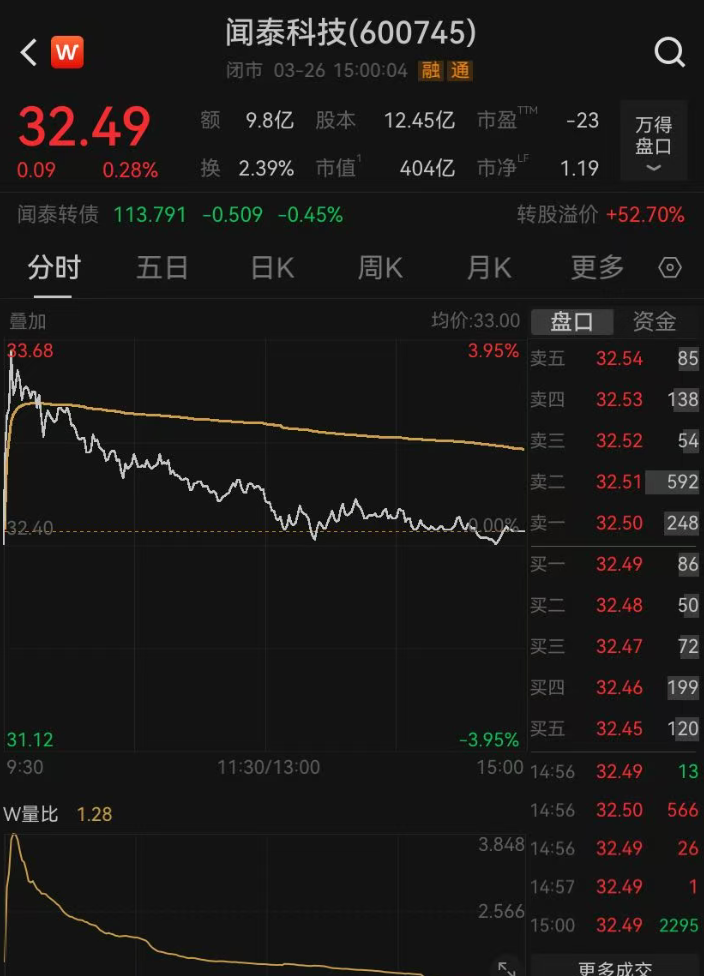Select the 周K chart tab
Screen dimensions: 704x976
(380, 268)
